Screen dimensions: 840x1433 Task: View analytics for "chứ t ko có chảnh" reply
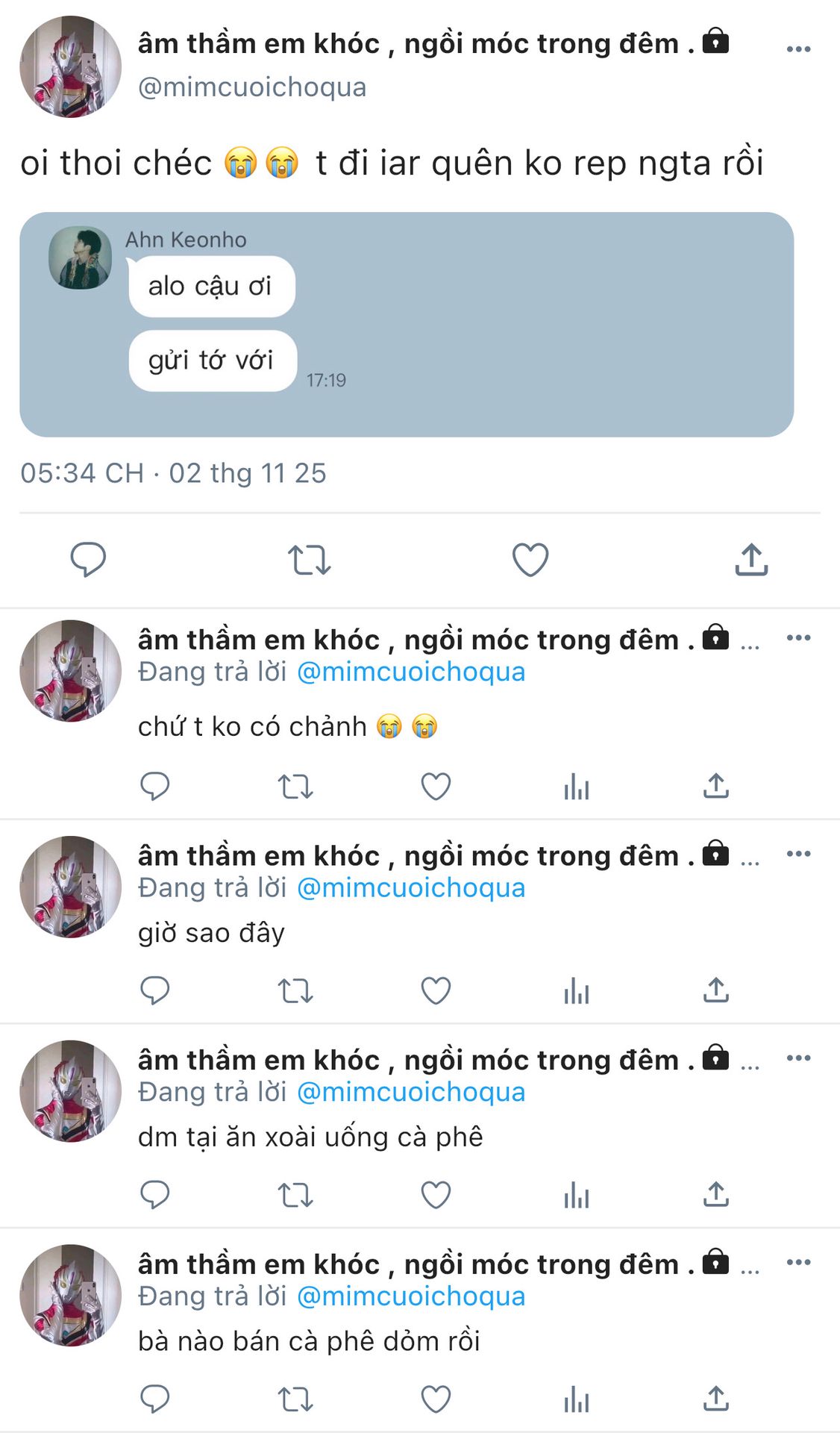[x=577, y=787]
